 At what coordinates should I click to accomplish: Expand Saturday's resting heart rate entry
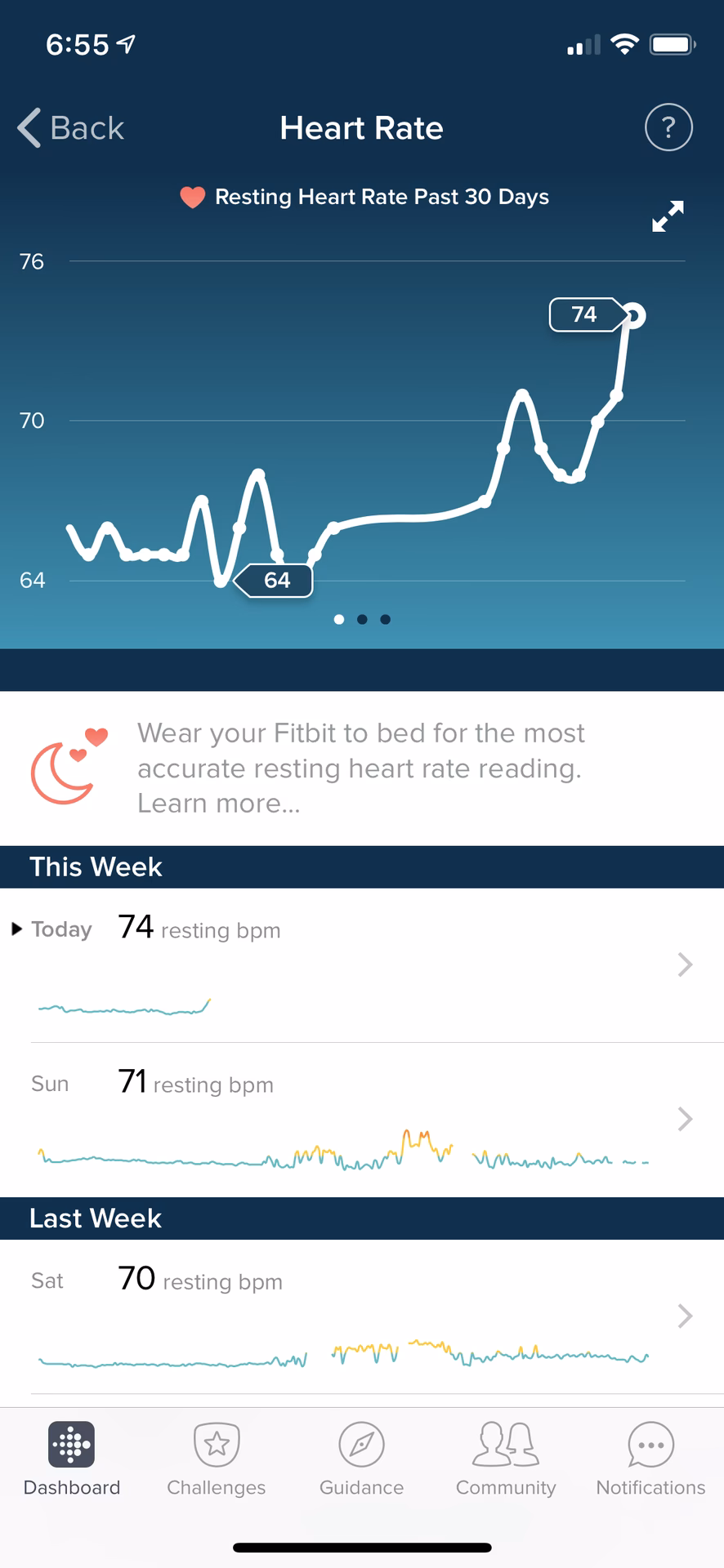[685, 1316]
